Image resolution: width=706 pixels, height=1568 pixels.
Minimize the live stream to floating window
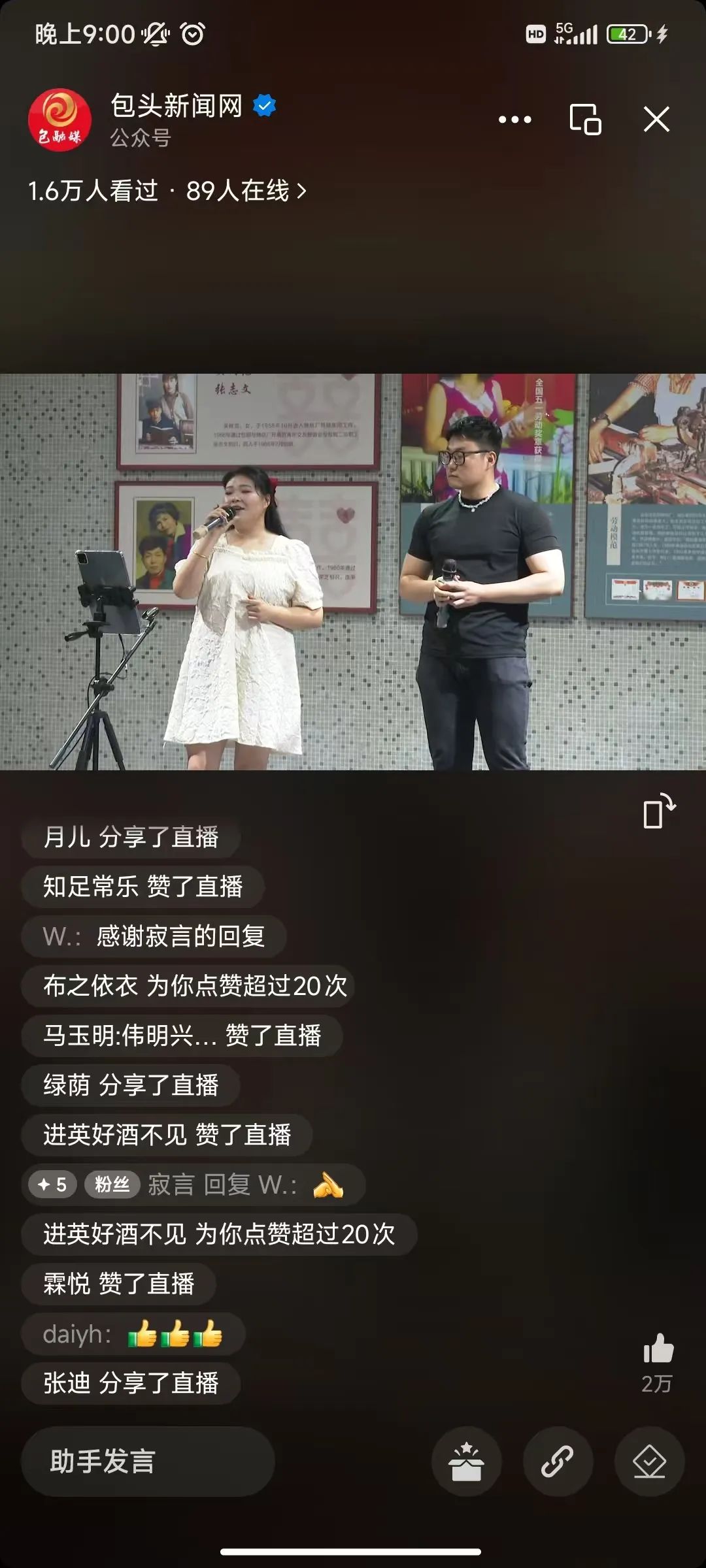click(585, 120)
